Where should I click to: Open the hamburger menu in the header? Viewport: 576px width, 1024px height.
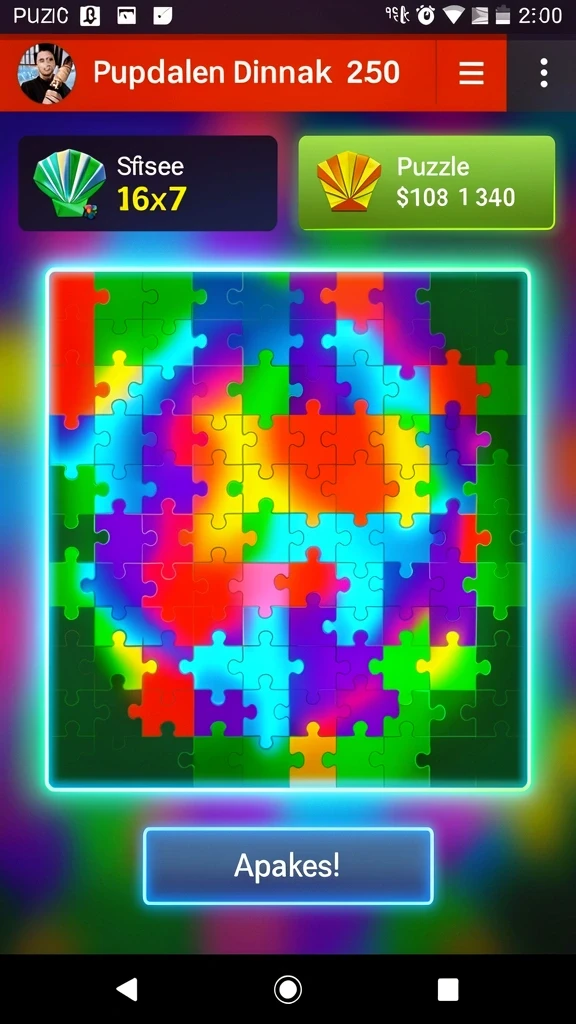point(471,73)
